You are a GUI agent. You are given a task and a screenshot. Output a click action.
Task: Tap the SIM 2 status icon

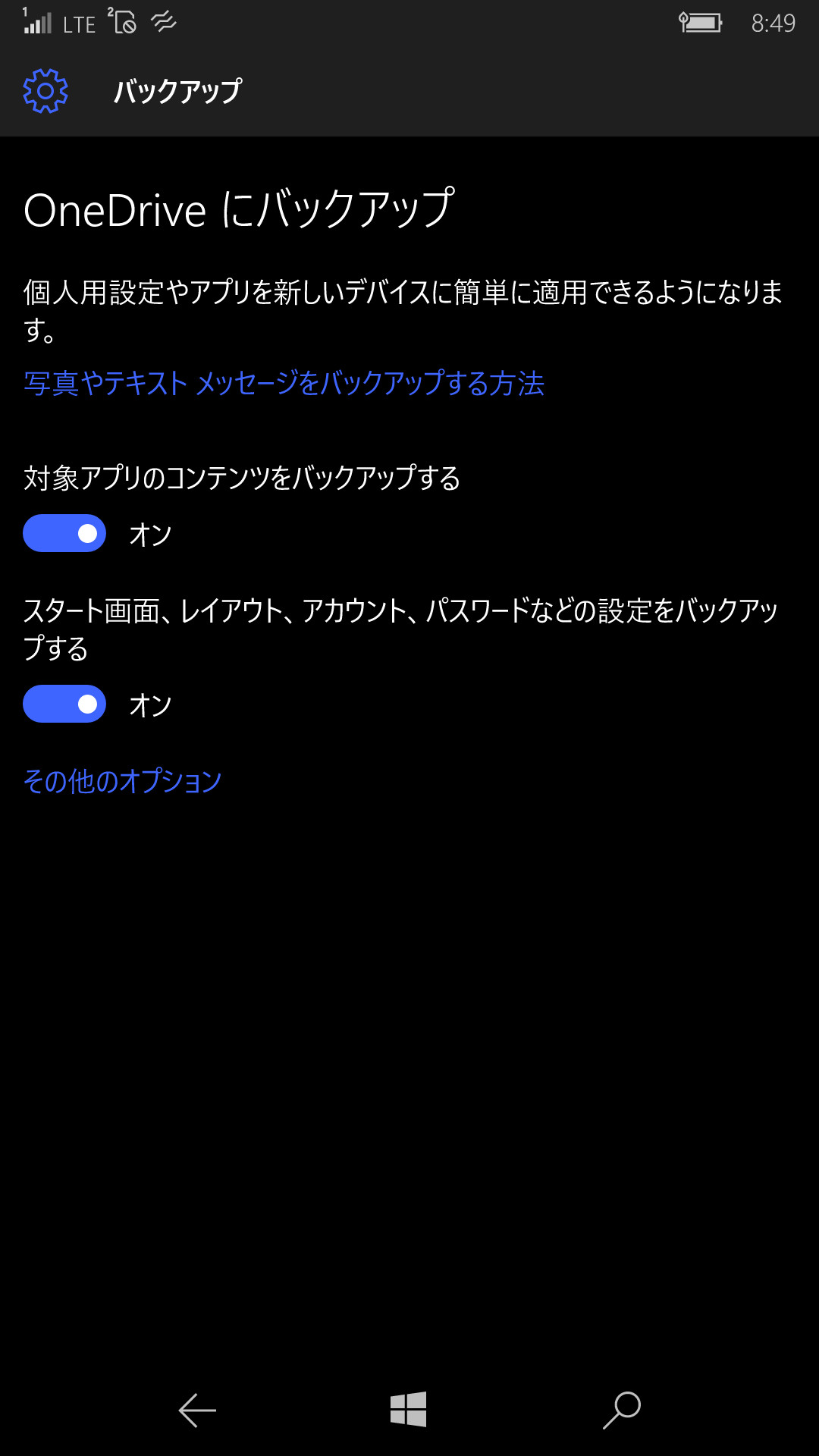coord(124,23)
